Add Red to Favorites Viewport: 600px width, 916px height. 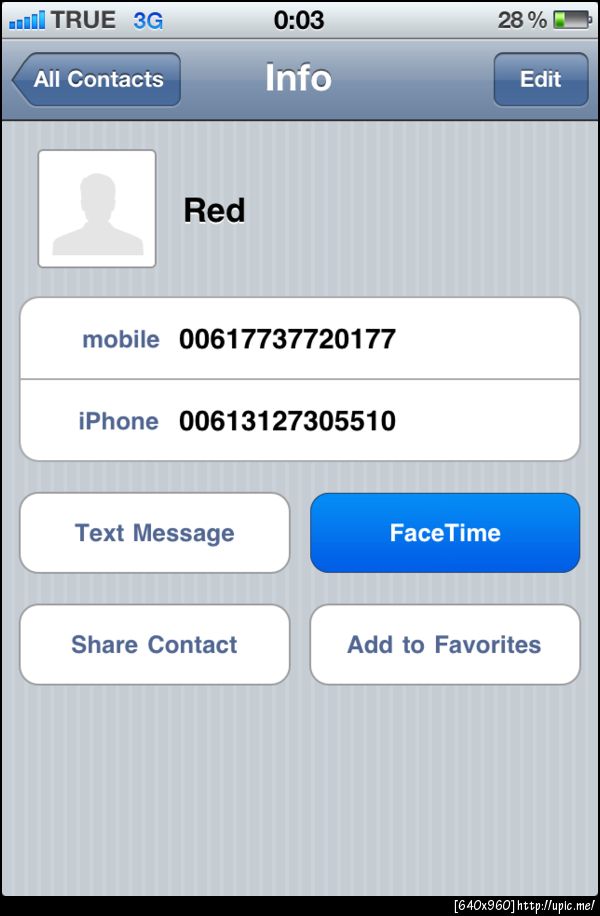pyautogui.click(x=445, y=645)
